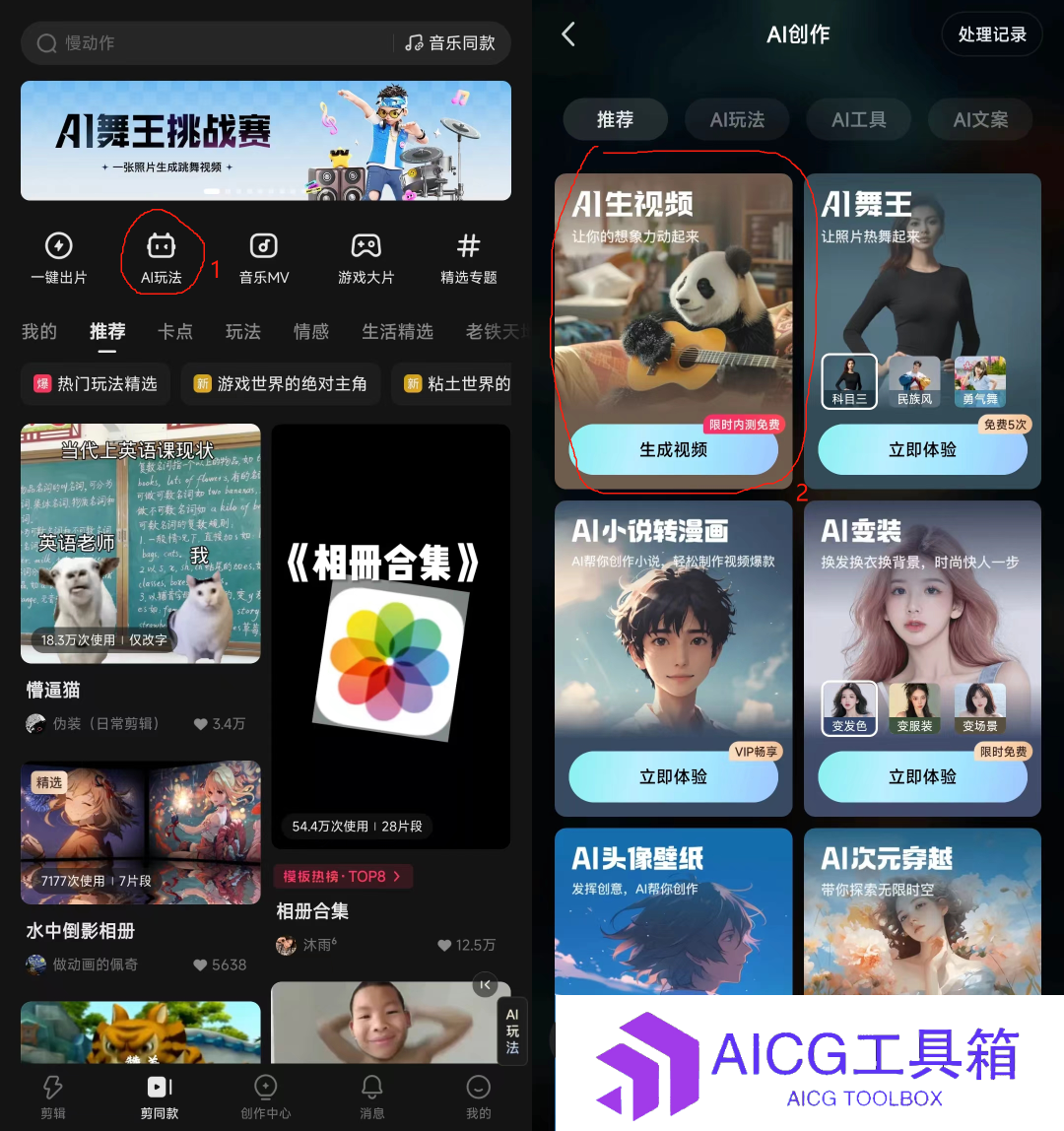Open the 音乐MV shortcut
This screenshot has height=1131, width=1064.
pyautogui.click(x=264, y=258)
